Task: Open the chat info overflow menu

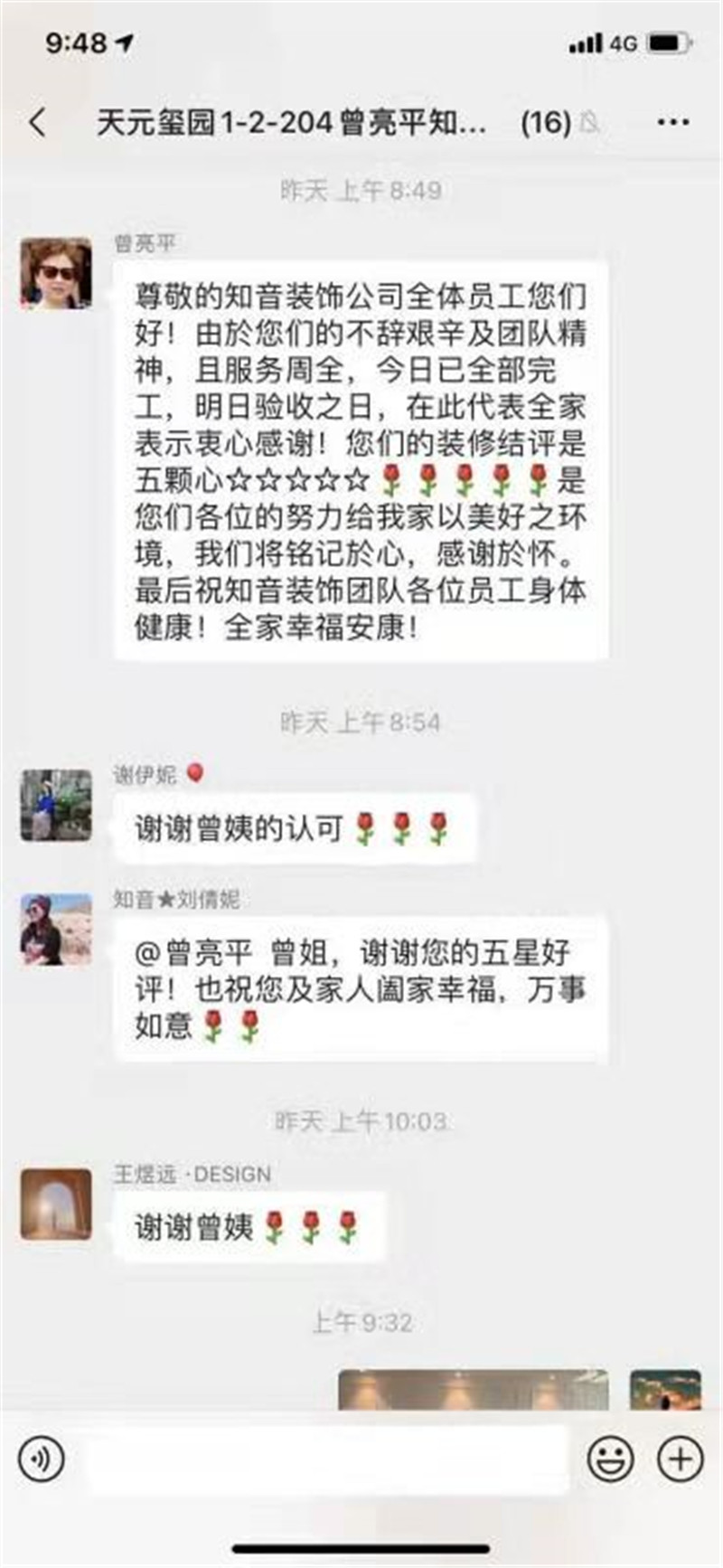Action: (673, 122)
